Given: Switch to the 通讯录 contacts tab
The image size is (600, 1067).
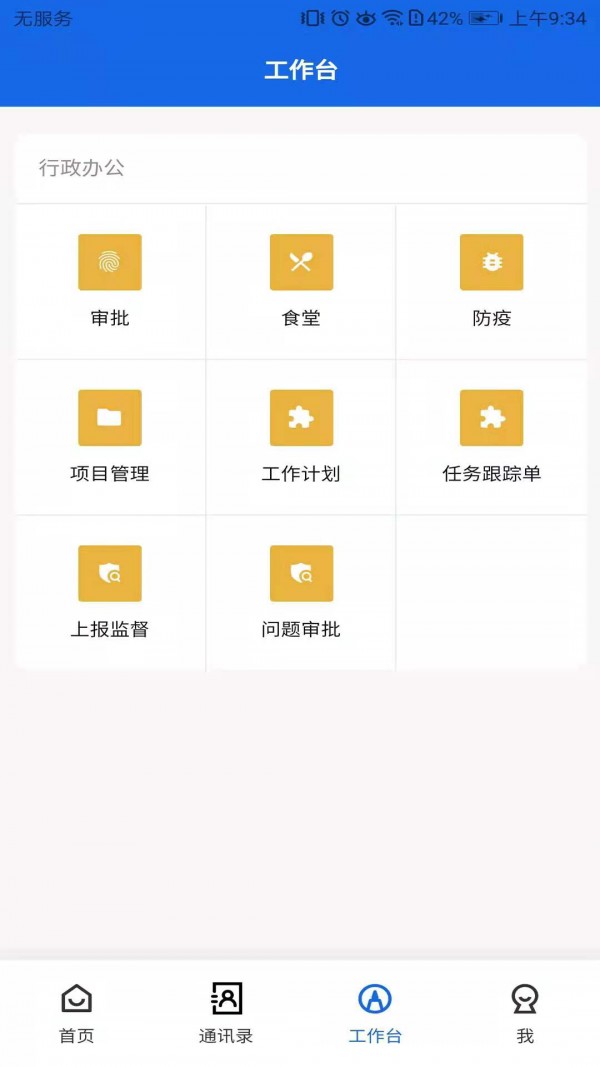Looking at the screenshot, I should coord(226,1013).
